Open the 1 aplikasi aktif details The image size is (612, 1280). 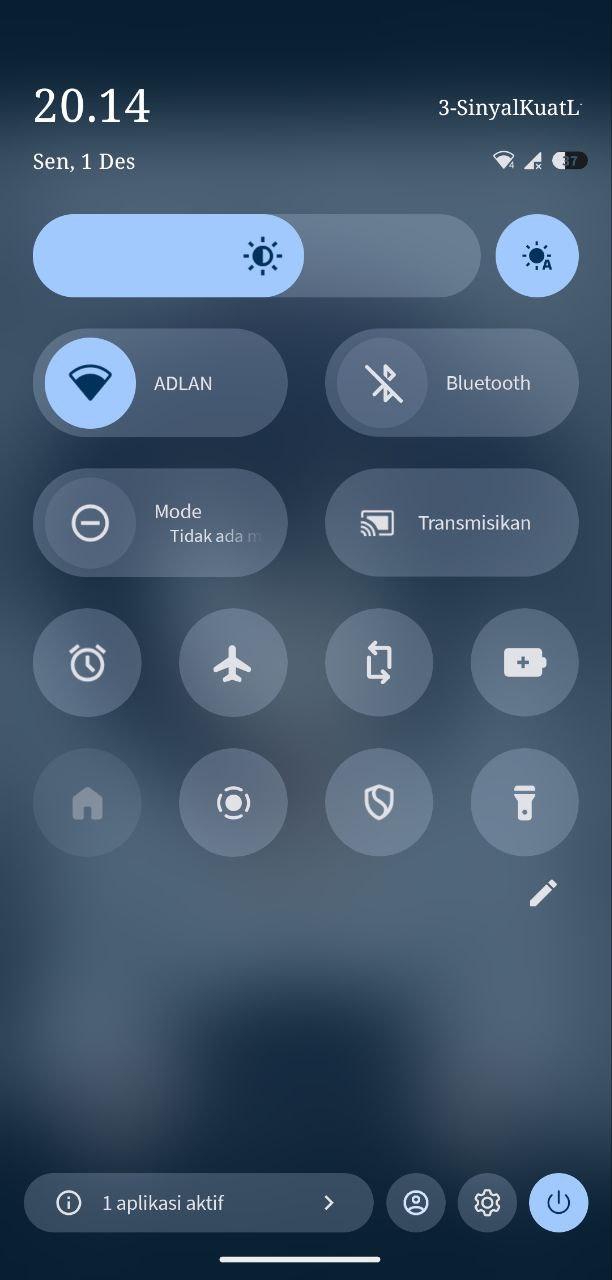pyautogui.click(x=198, y=1203)
